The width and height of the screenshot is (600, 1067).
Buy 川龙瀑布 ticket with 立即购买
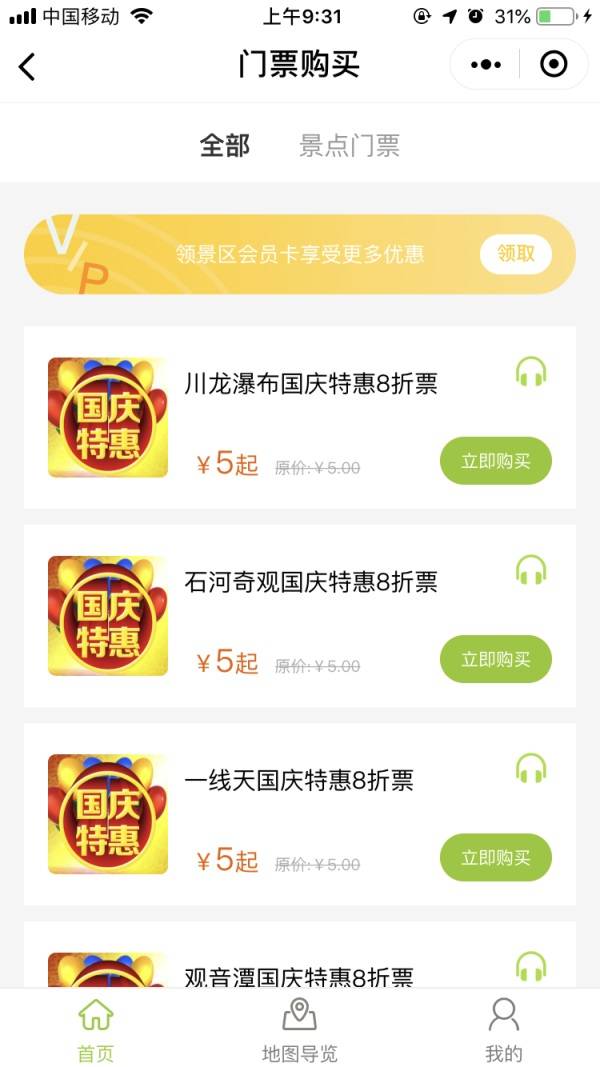pos(495,461)
